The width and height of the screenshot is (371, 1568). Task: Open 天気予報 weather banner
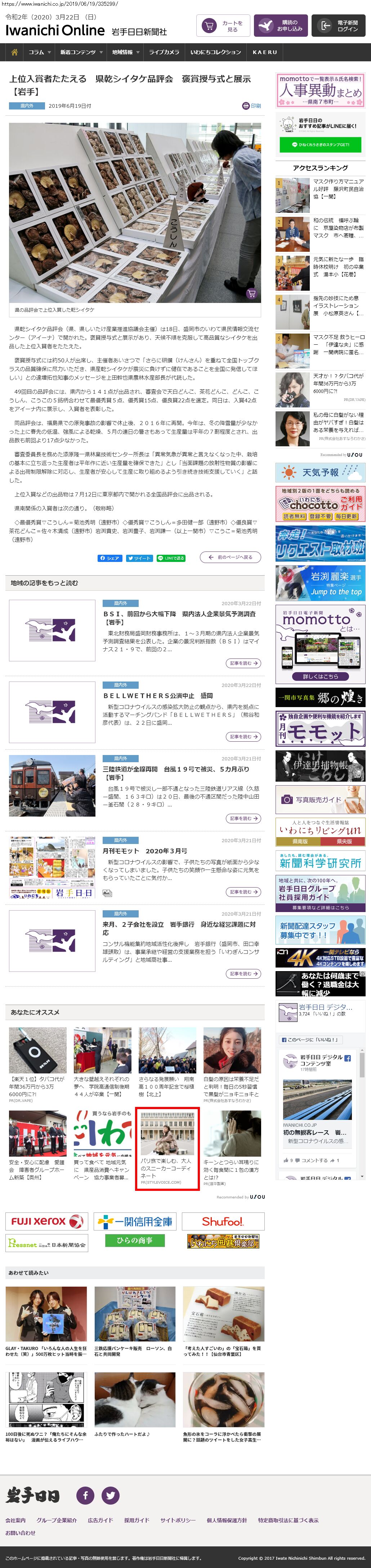click(x=321, y=472)
